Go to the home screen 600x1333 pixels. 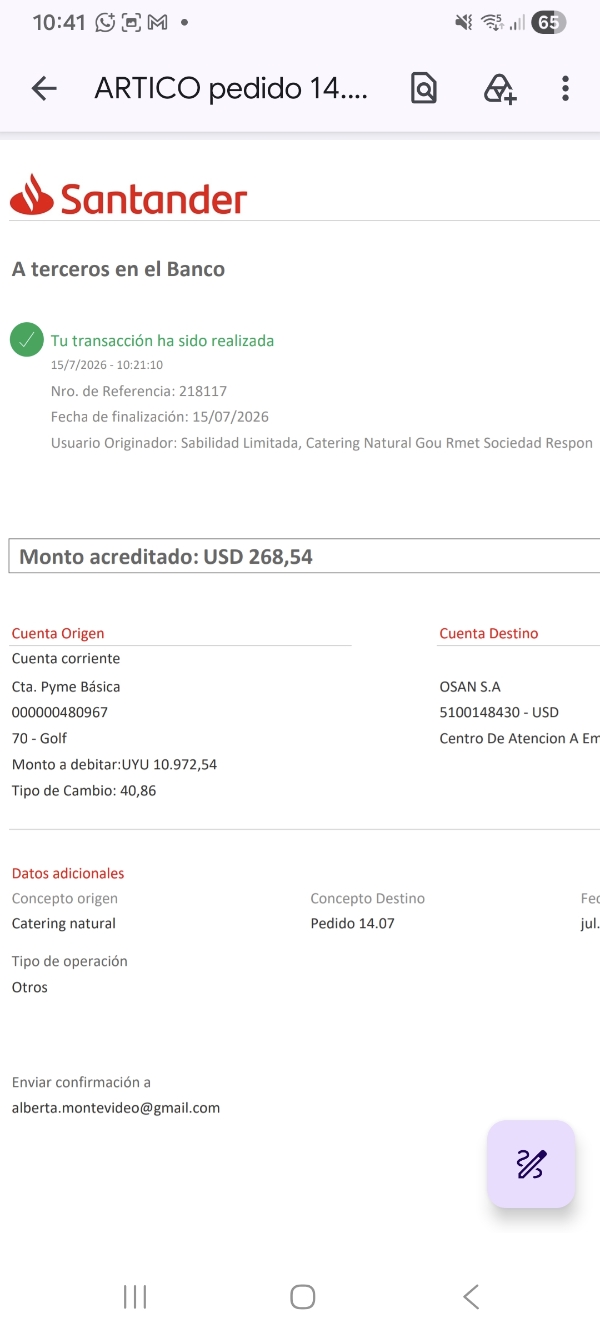(302, 1297)
